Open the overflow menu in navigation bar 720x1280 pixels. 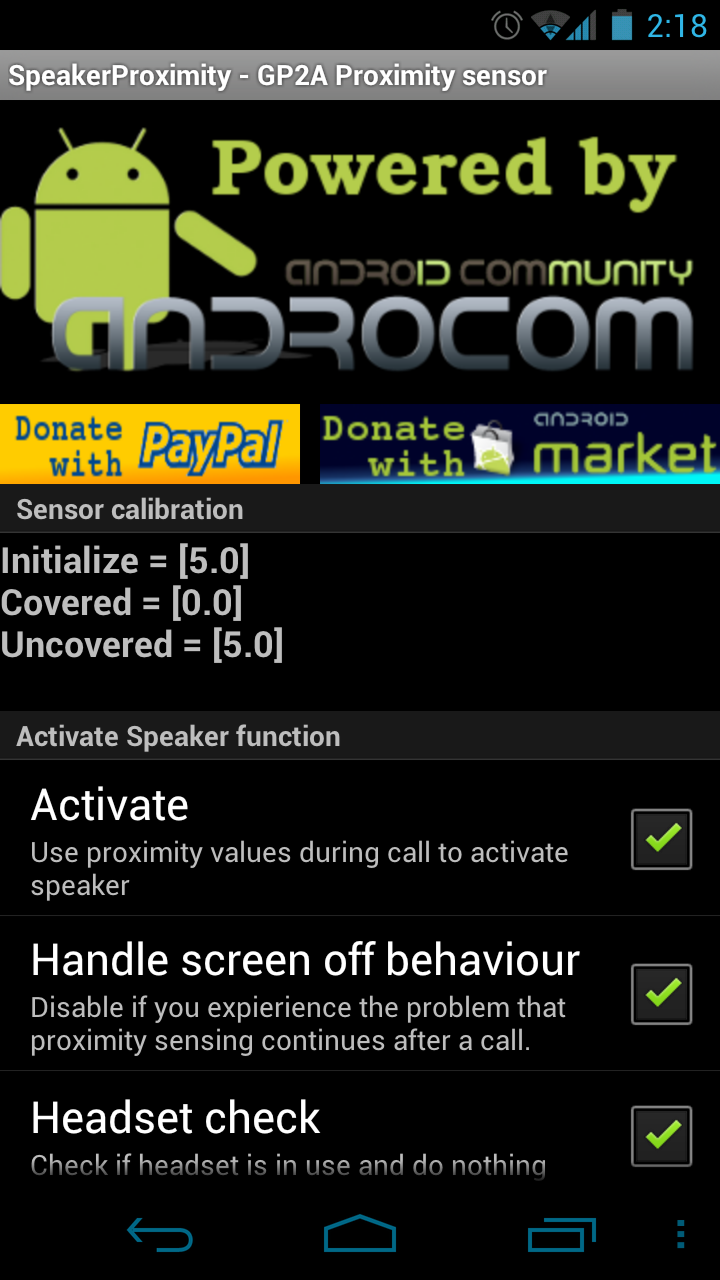coord(681,1236)
